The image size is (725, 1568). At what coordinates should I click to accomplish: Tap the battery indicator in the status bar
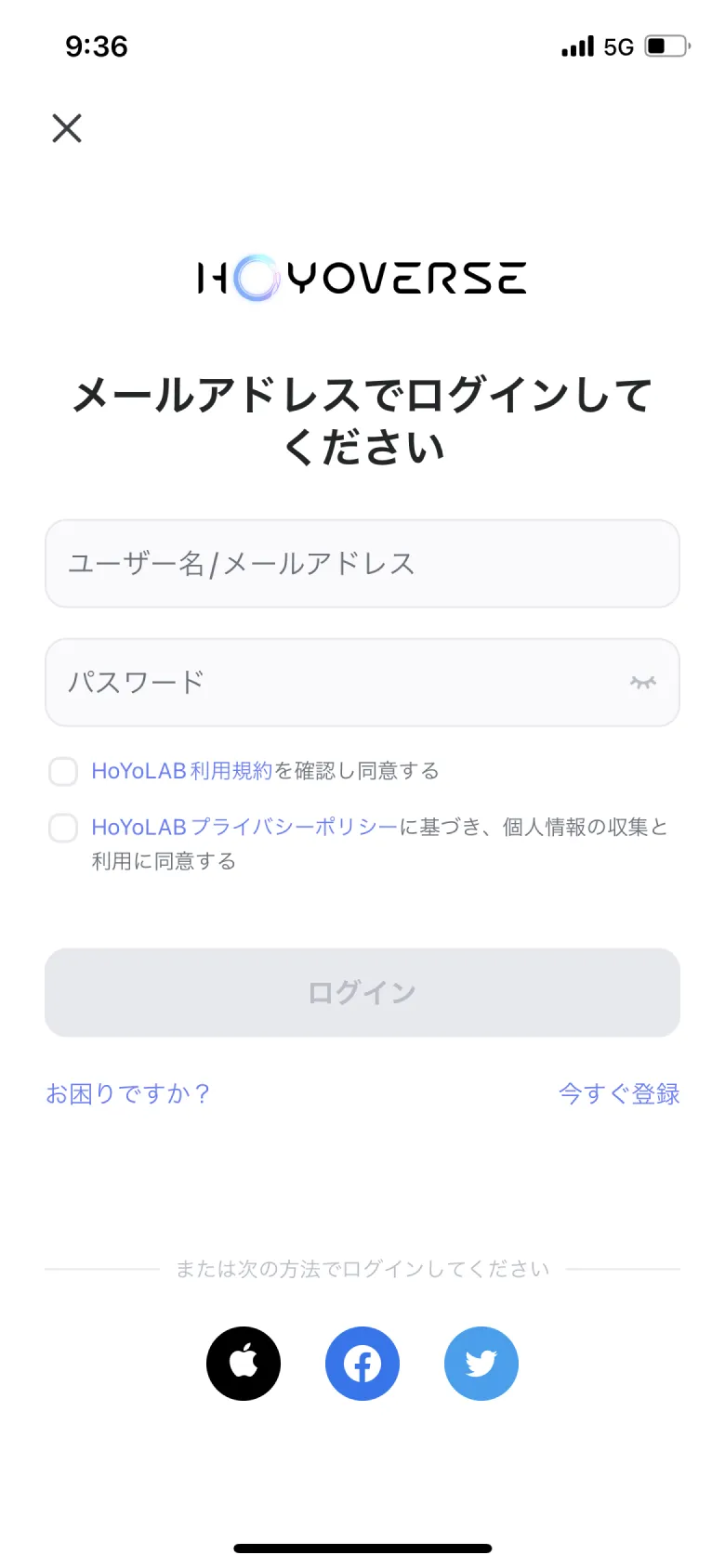click(x=666, y=46)
